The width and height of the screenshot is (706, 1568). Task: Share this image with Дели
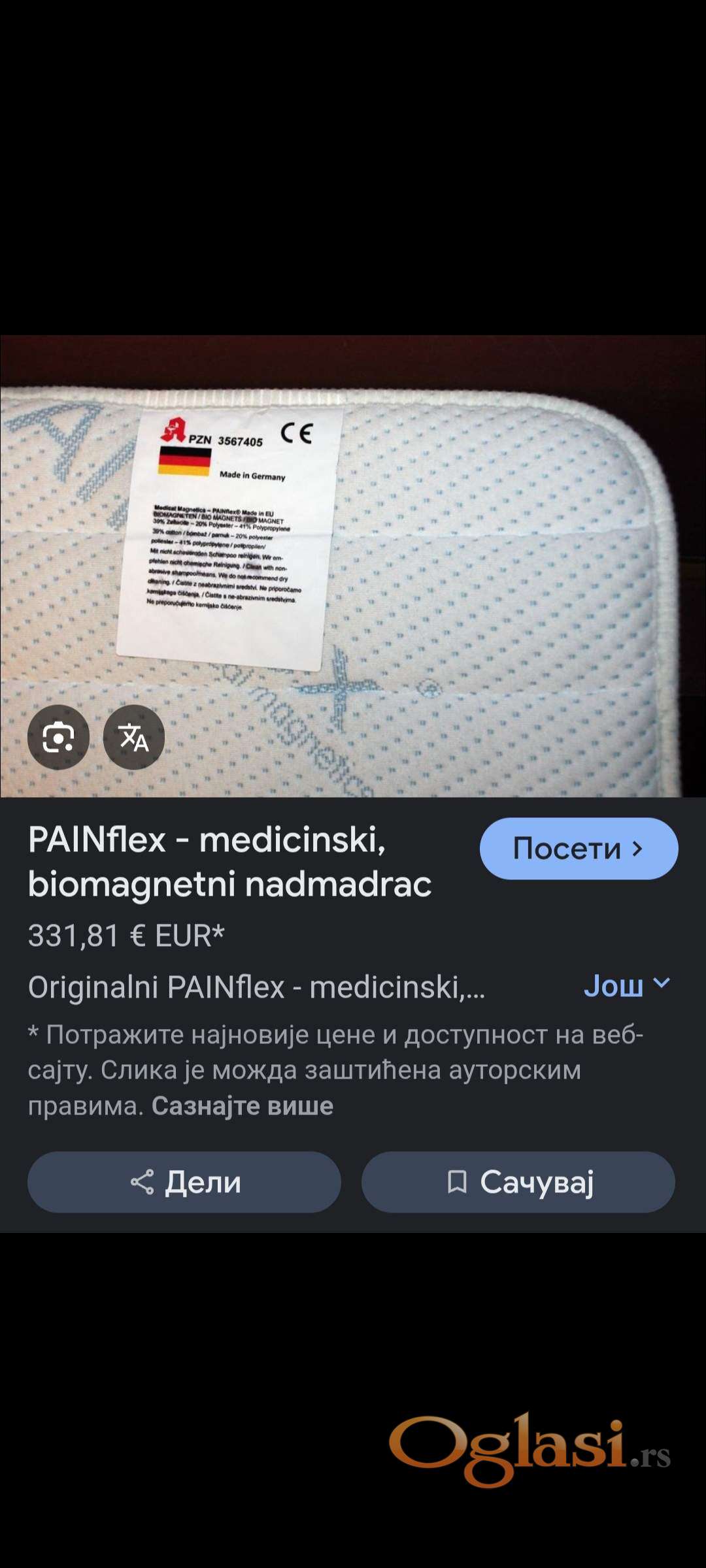184,1182
